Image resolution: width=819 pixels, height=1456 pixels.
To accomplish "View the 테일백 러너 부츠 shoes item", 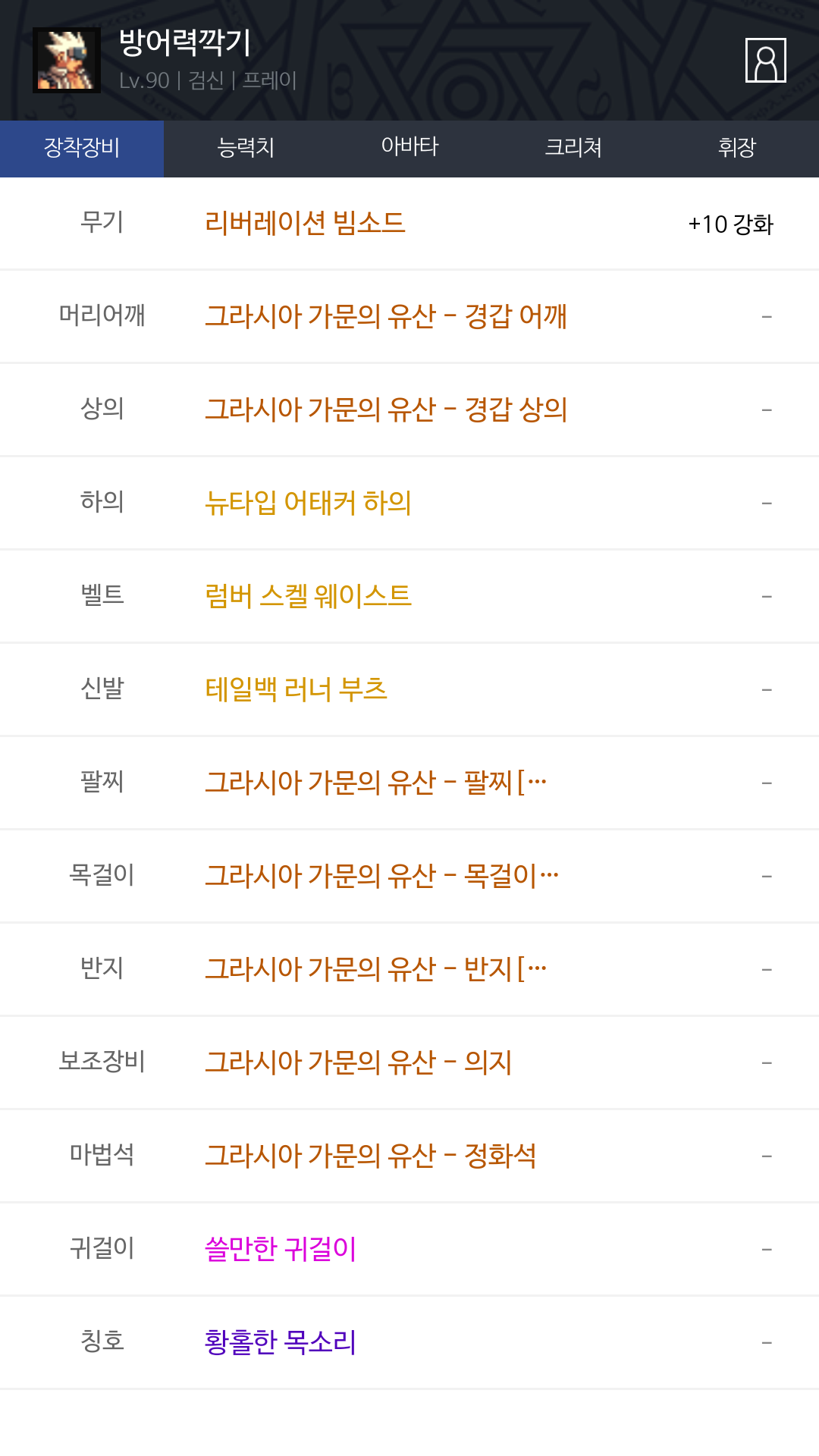I will click(297, 689).
